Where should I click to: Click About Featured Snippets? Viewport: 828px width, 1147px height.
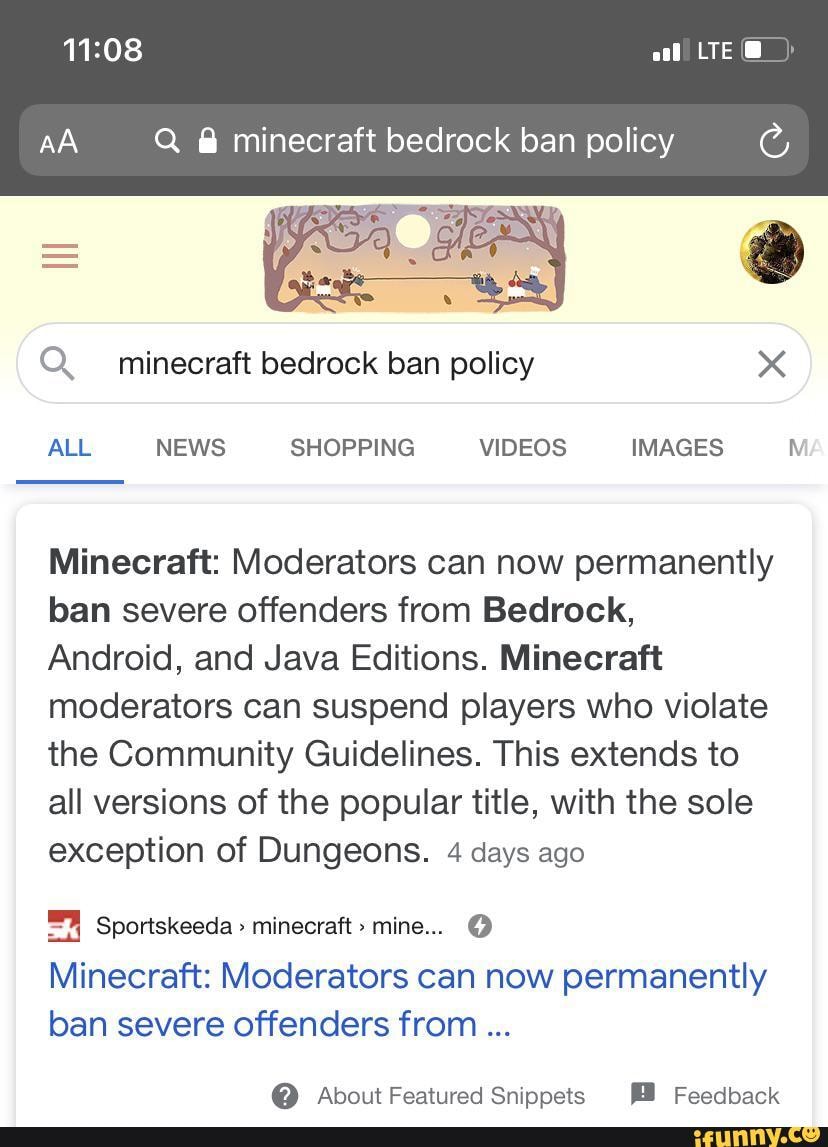click(x=450, y=1095)
